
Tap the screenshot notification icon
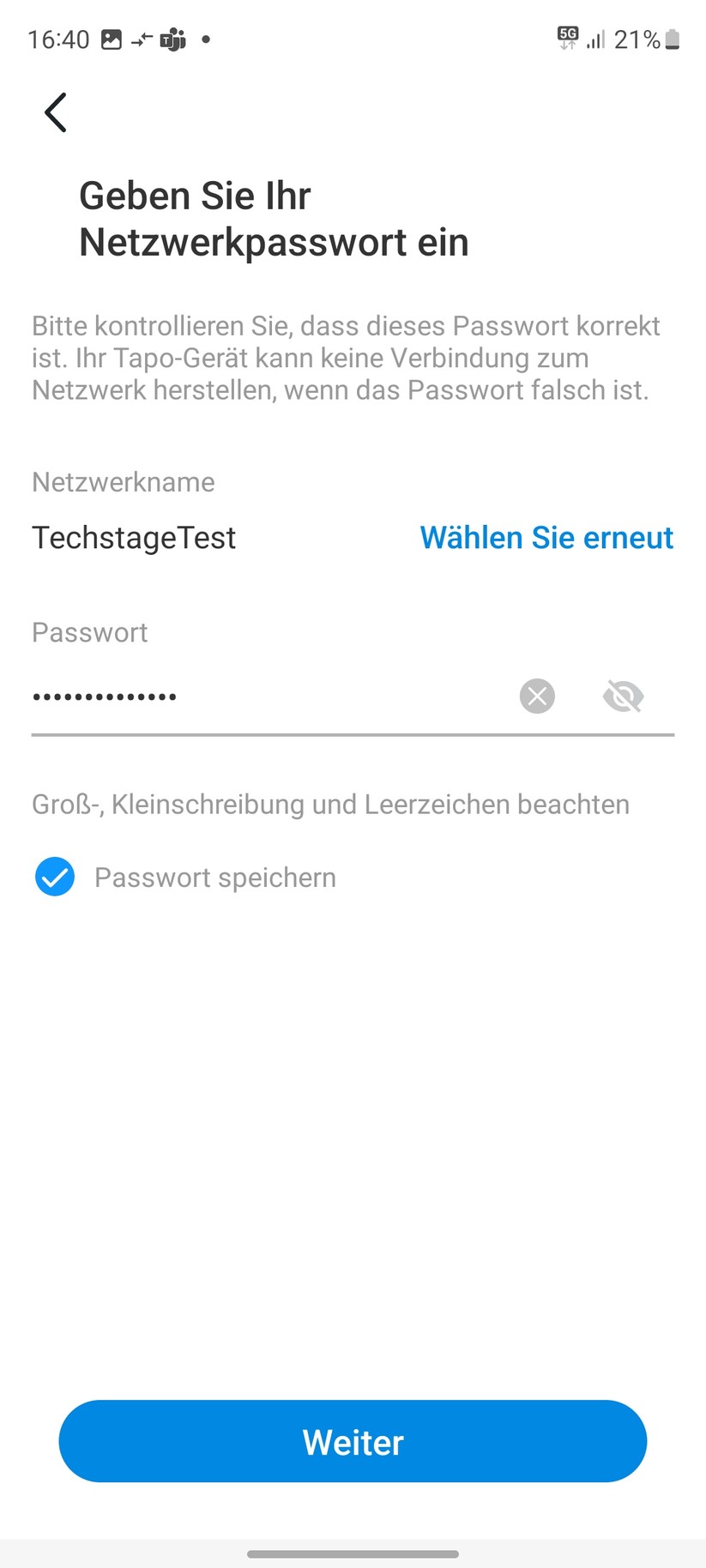(112, 39)
